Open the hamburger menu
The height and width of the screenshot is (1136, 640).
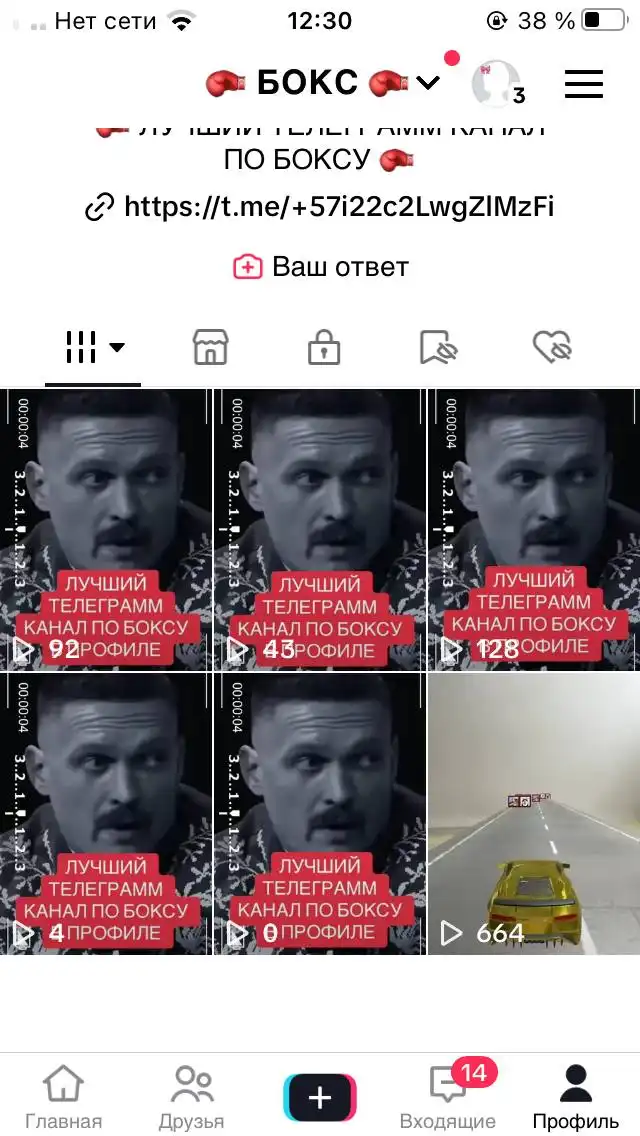[583, 84]
